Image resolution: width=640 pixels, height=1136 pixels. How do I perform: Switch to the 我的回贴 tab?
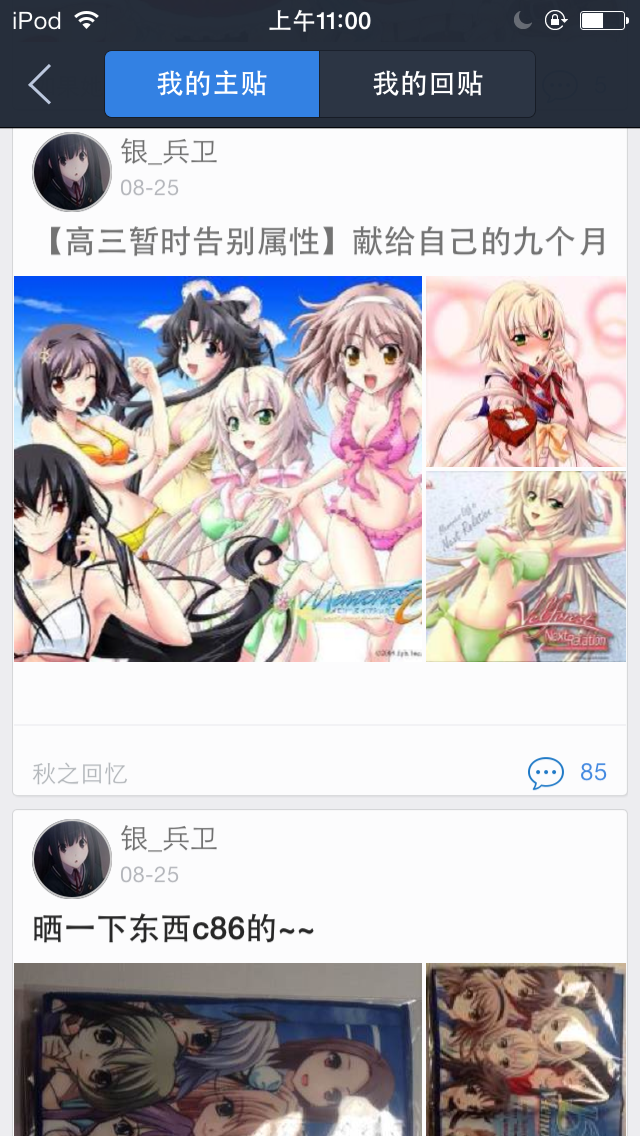tap(427, 84)
